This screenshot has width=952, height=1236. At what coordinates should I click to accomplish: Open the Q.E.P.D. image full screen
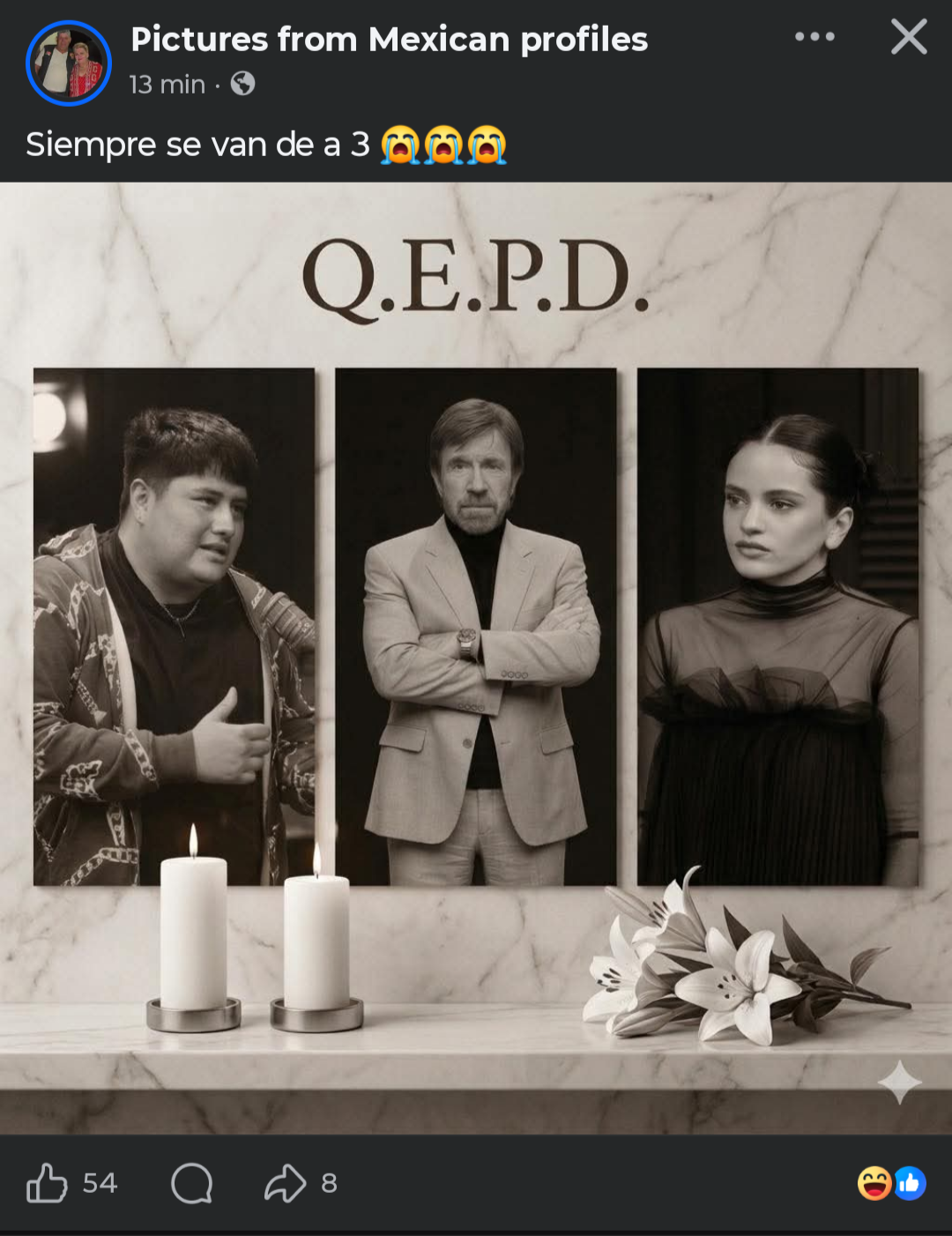[x=476, y=657]
